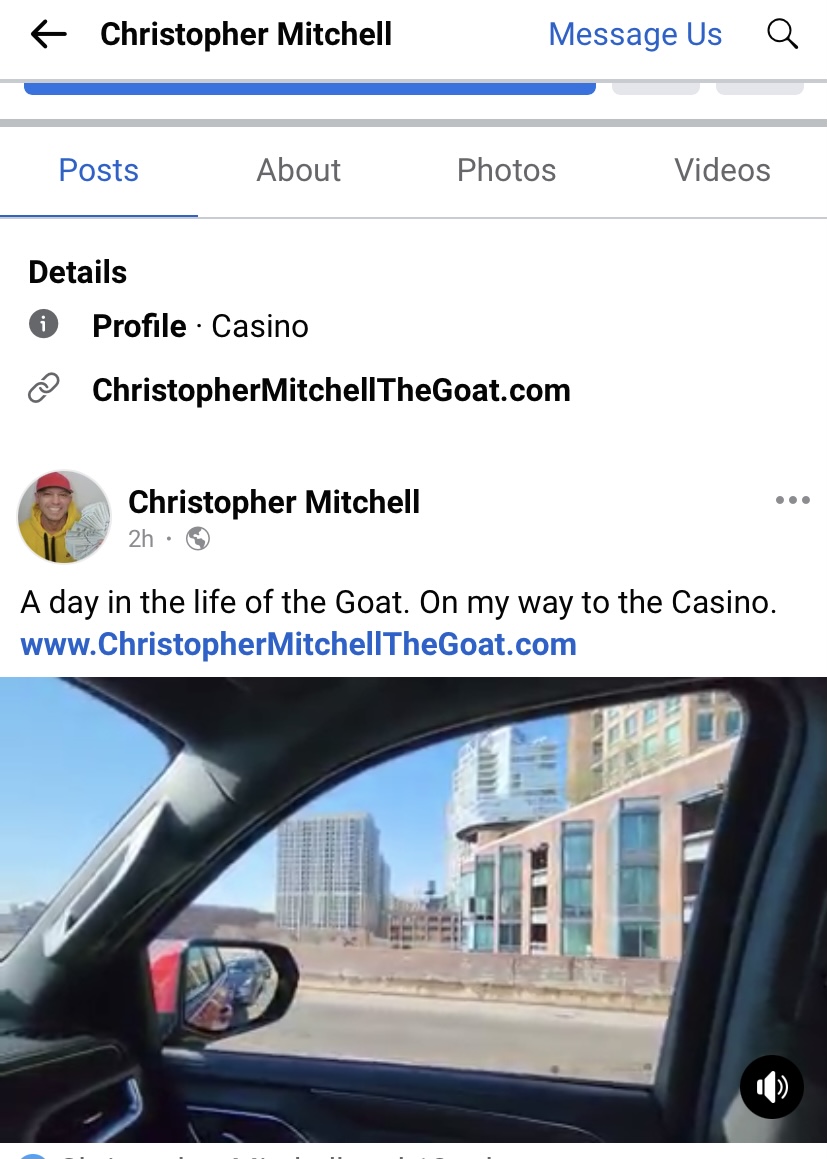Switch to the Posts tab

coord(98,170)
